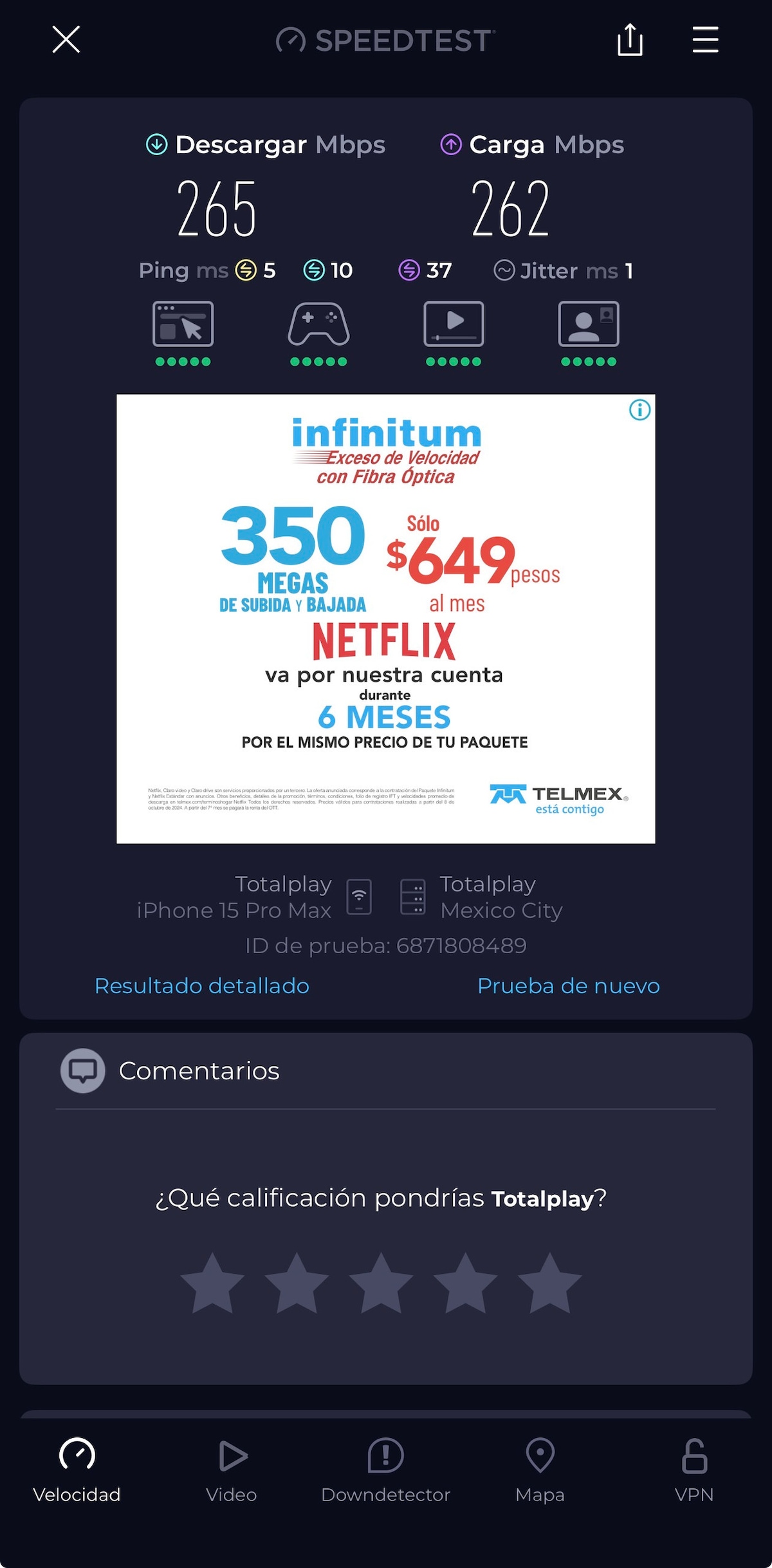Check the gaming quality controller icon
The width and height of the screenshot is (772, 1568).
[x=318, y=324]
